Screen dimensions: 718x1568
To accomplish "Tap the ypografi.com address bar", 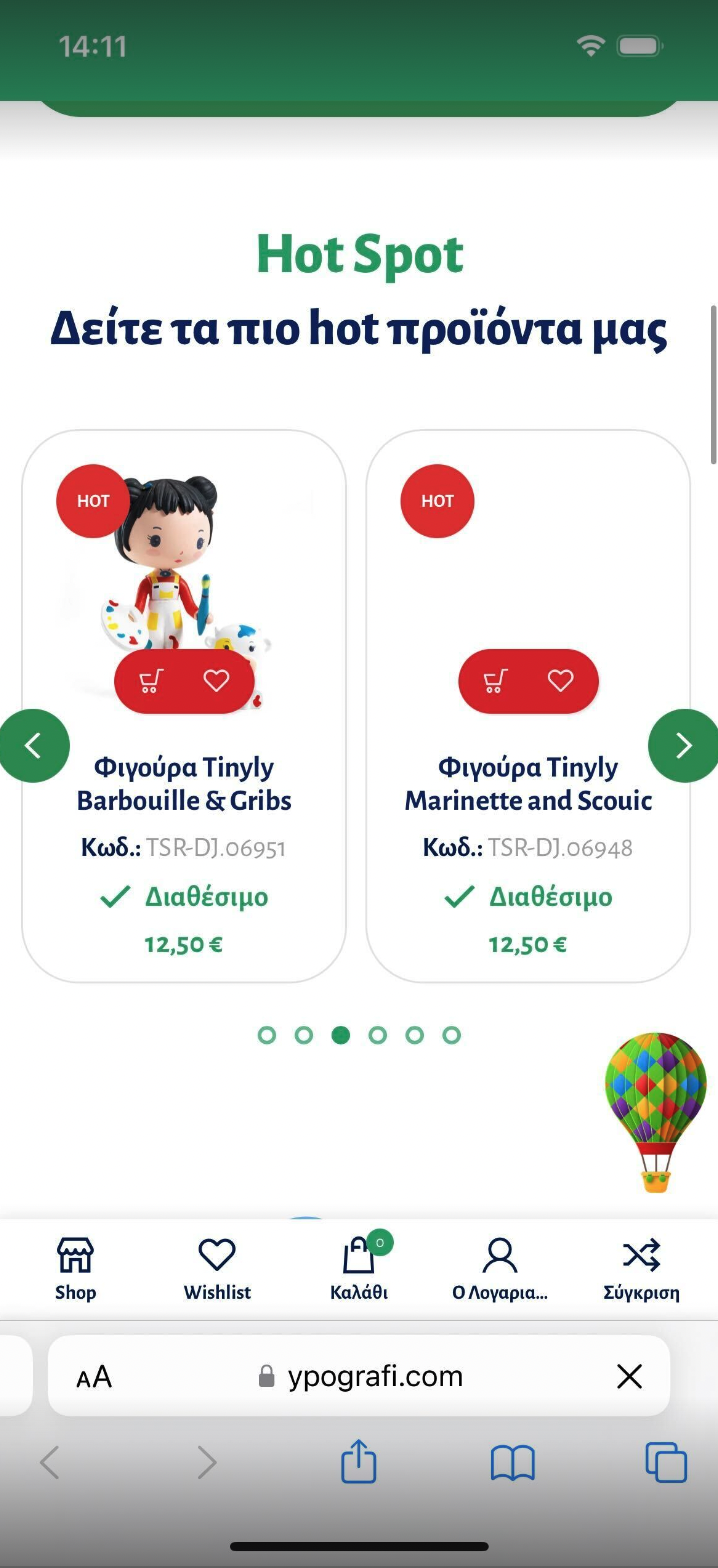I will [x=362, y=1377].
